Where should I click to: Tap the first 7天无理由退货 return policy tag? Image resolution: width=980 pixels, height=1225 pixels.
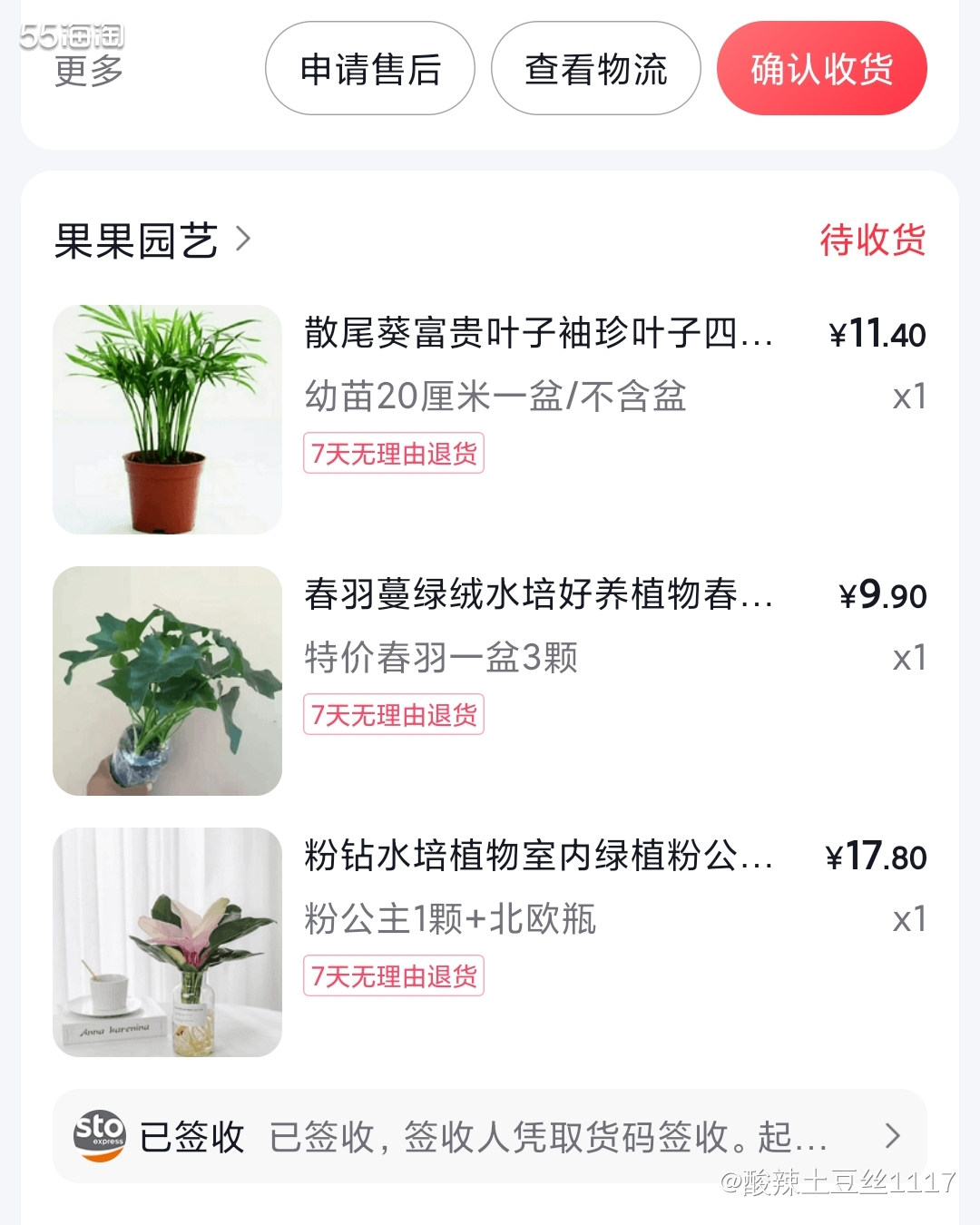click(394, 453)
